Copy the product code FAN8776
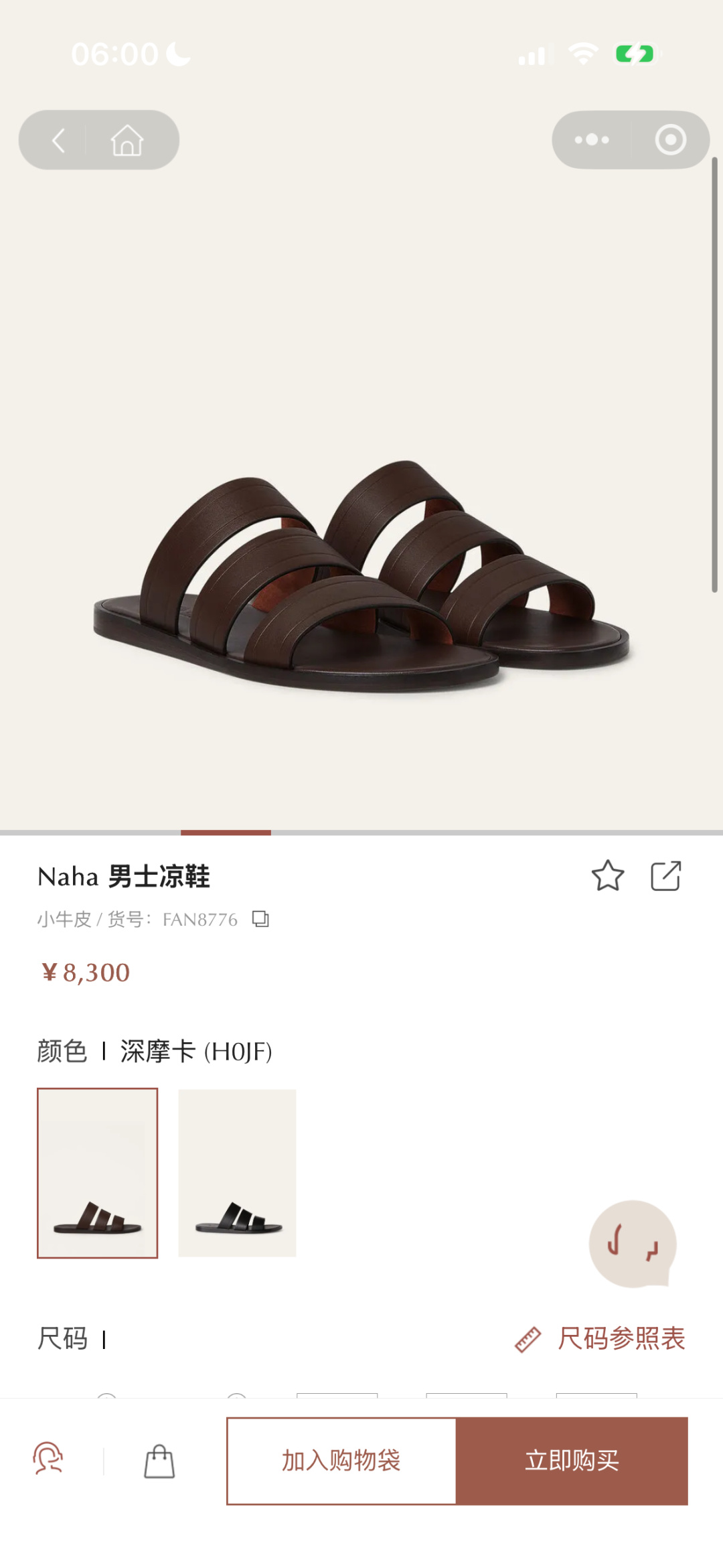This screenshot has width=723, height=1568. click(260, 919)
